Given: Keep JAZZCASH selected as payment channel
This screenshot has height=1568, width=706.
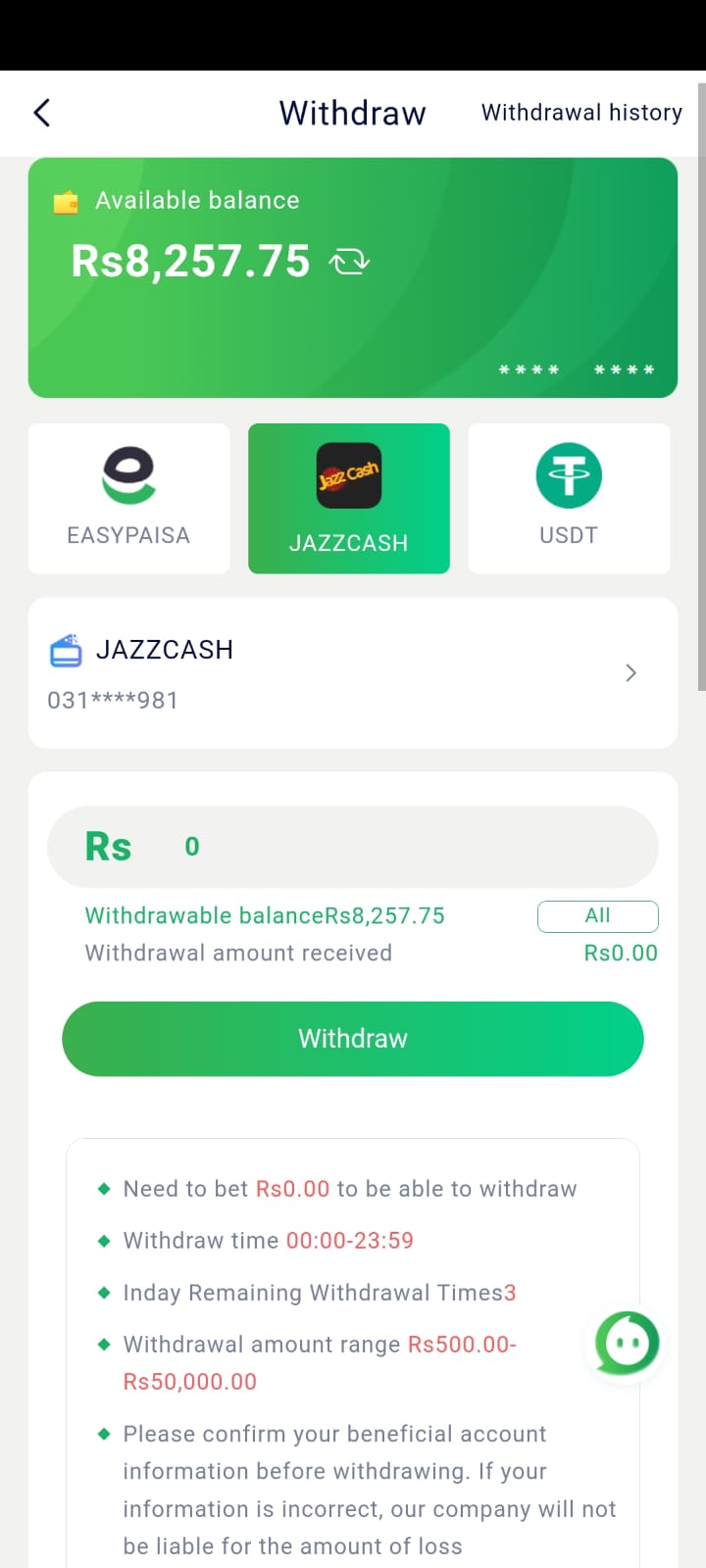Looking at the screenshot, I should (348, 498).
